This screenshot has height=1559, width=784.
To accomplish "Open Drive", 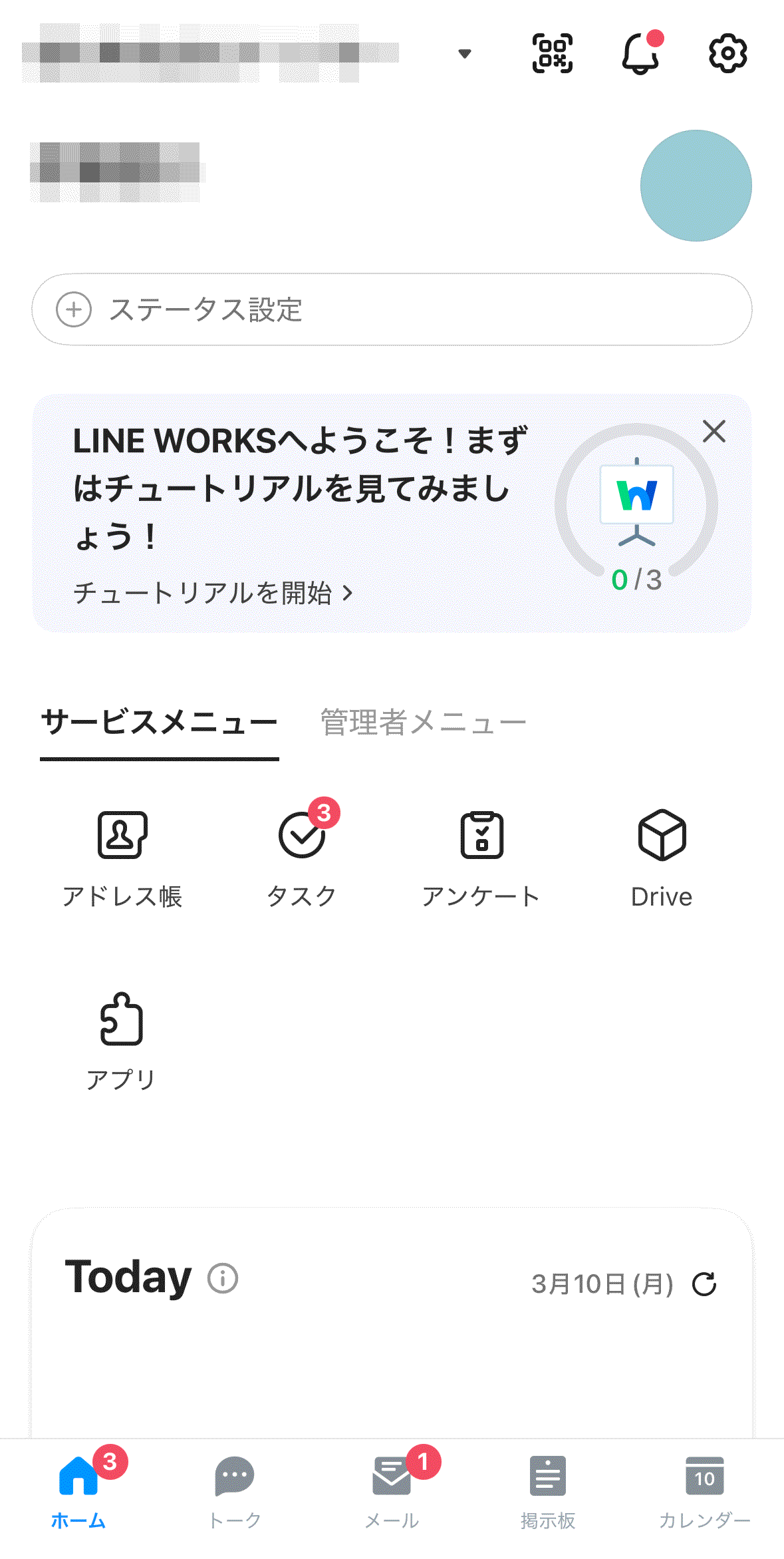I will [662, 858].
